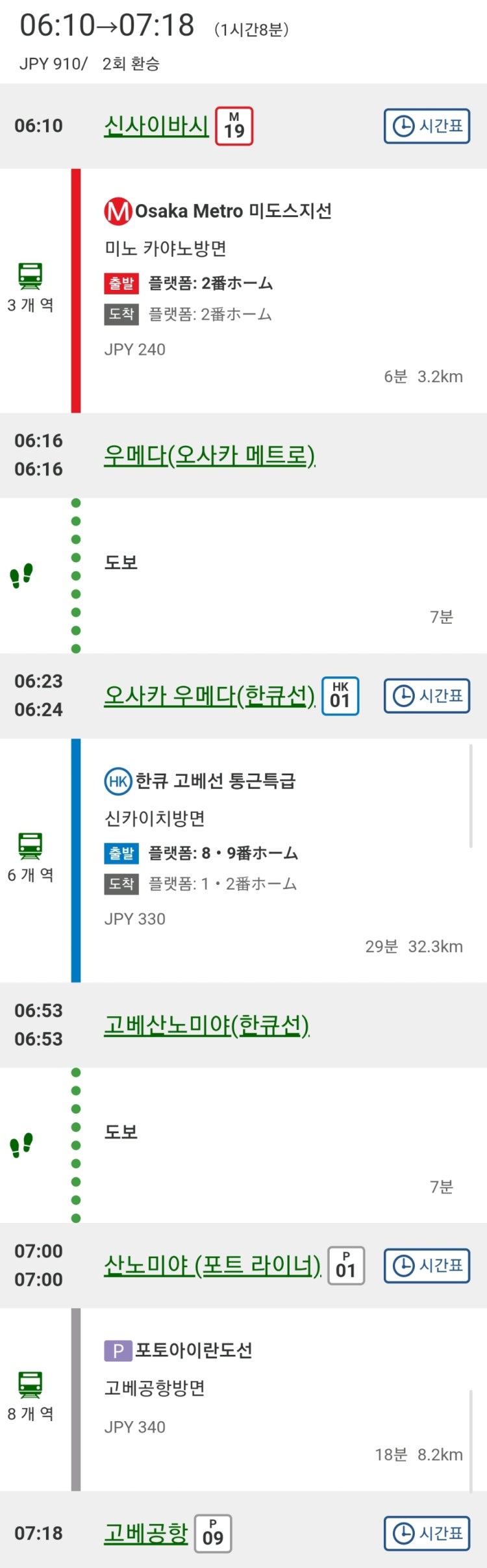This screenshot has height=1568, width=487.
Task: Open the 우메다(오사카 메트로) station link
Action: [209, 455]
